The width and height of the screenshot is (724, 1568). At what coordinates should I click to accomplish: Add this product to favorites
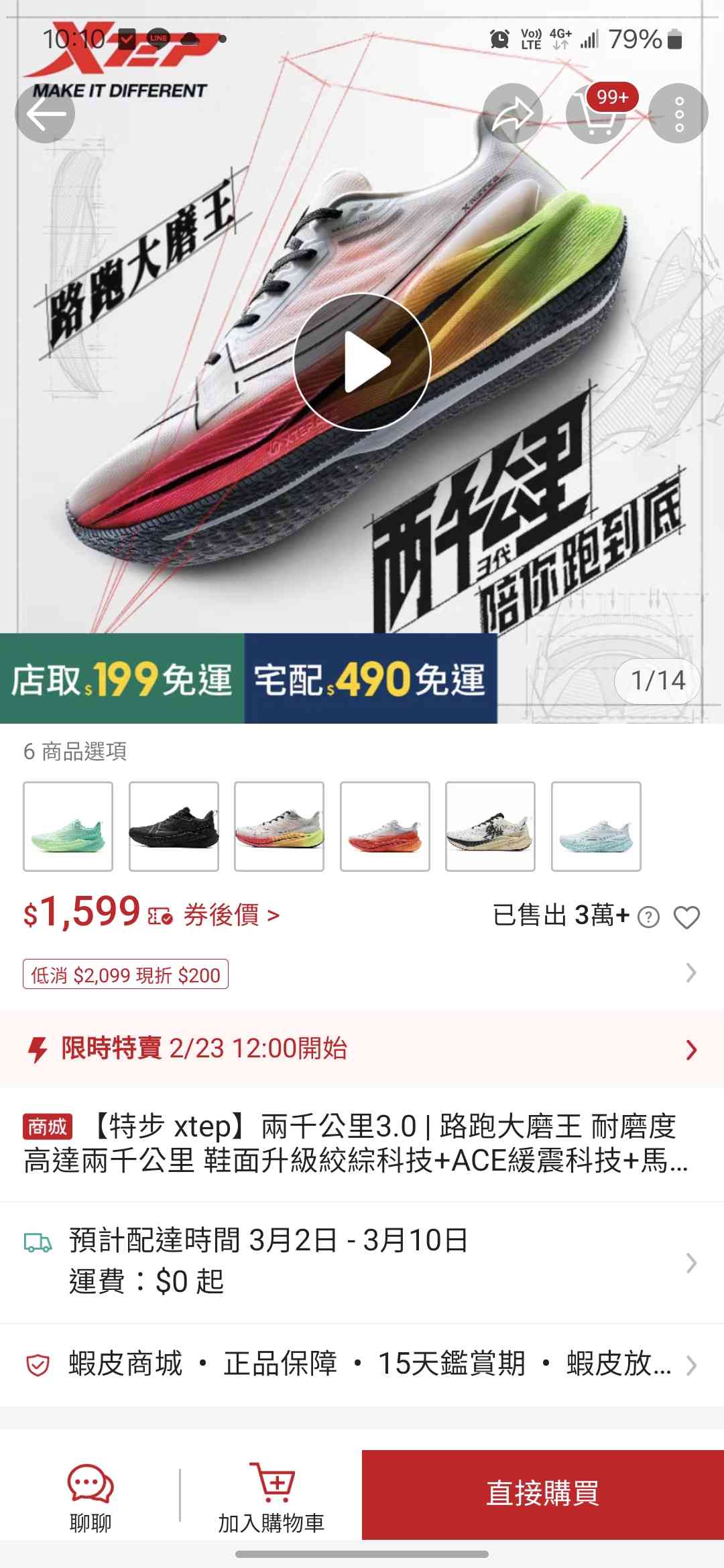tap(686, 917)
